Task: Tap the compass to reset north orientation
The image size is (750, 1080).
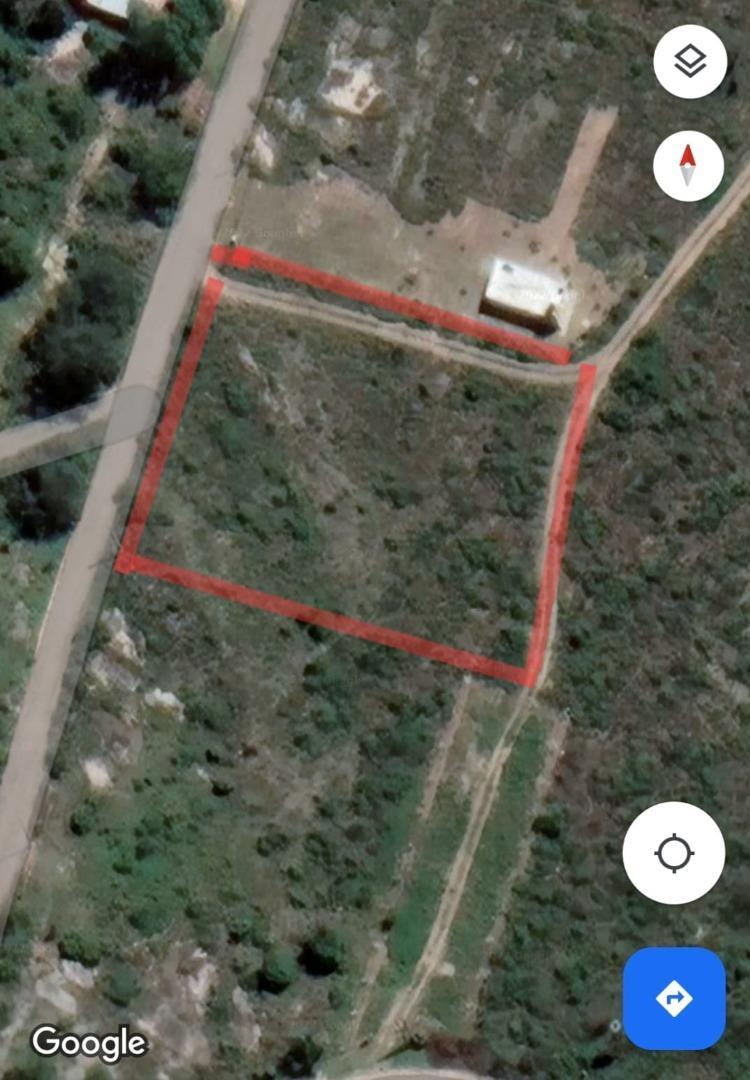Action: (x=688, y=167)
